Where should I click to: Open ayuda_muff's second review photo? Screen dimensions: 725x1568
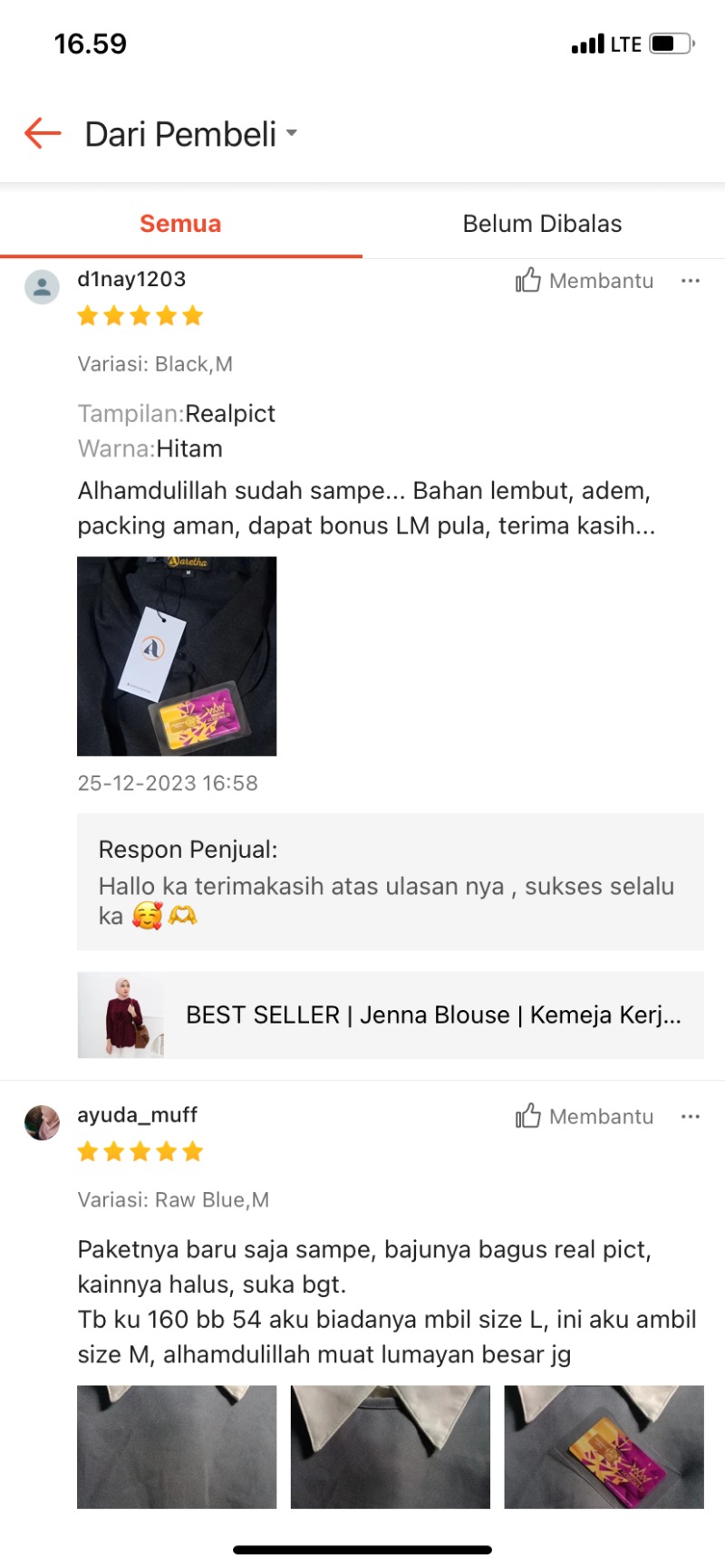click(390, 1446)
